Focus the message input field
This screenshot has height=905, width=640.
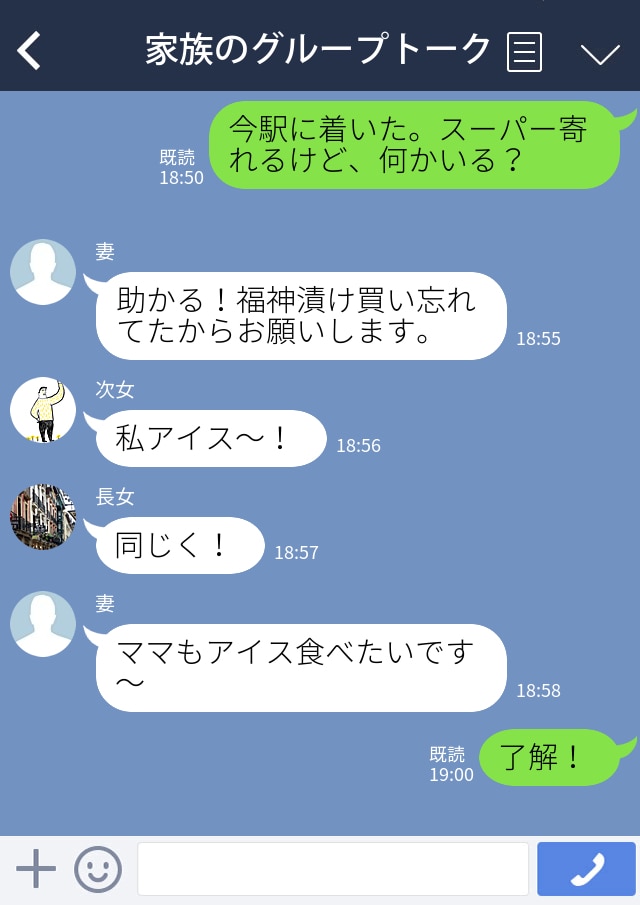332,869
